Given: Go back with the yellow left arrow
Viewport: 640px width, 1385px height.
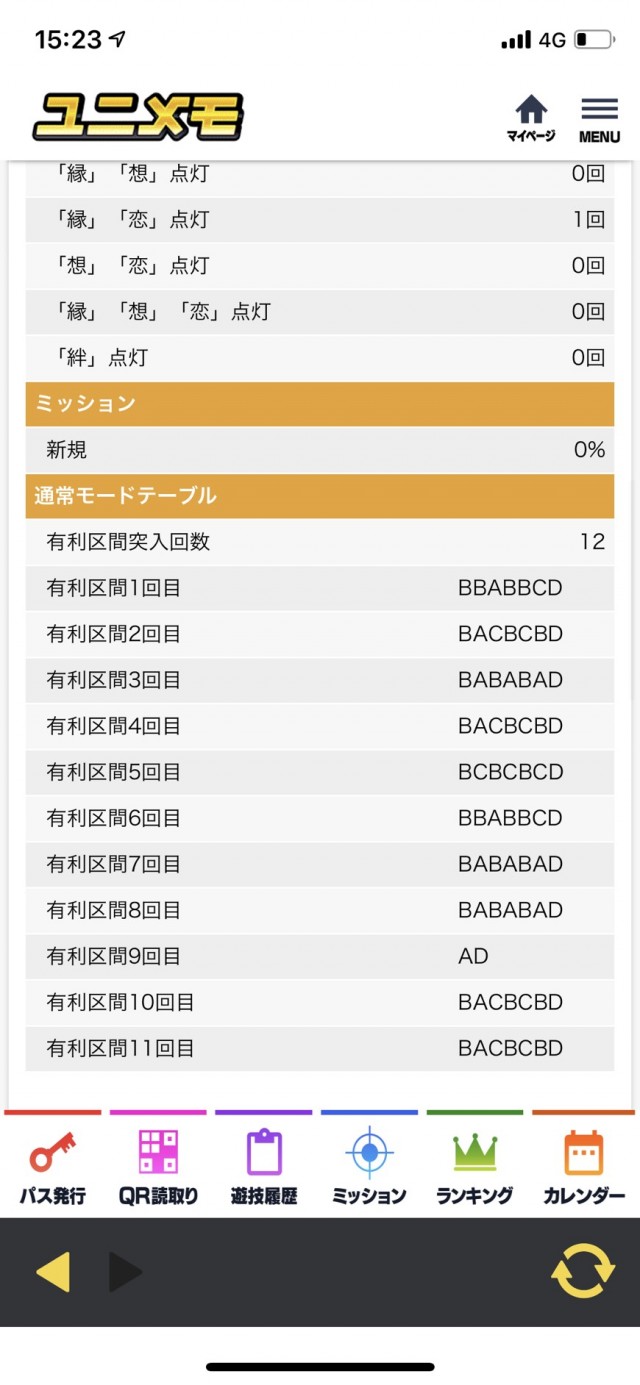Looking at the screenshot, I should pyautogui.click(x=53, y=1272).
